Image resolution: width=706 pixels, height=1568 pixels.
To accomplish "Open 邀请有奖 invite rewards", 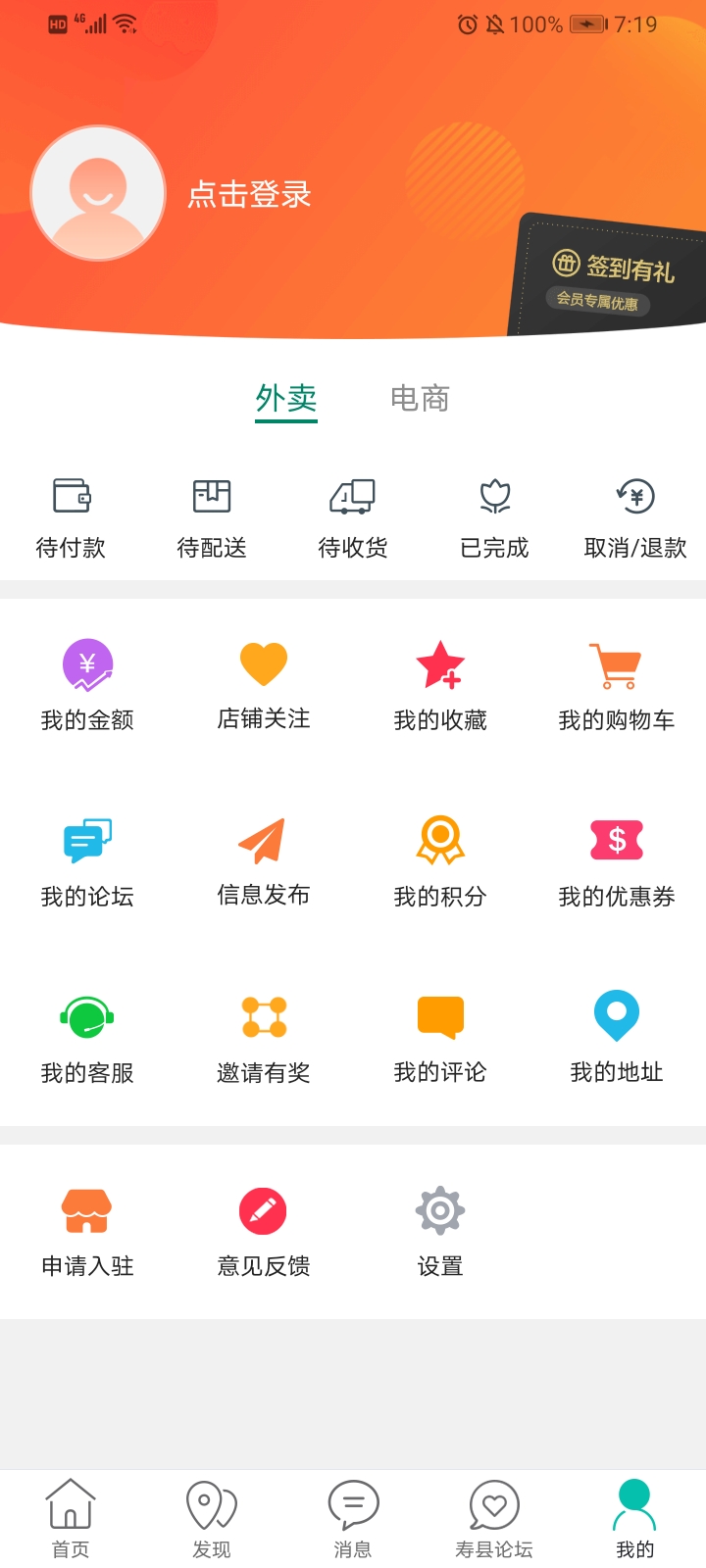I will (x=263, y=1036).
